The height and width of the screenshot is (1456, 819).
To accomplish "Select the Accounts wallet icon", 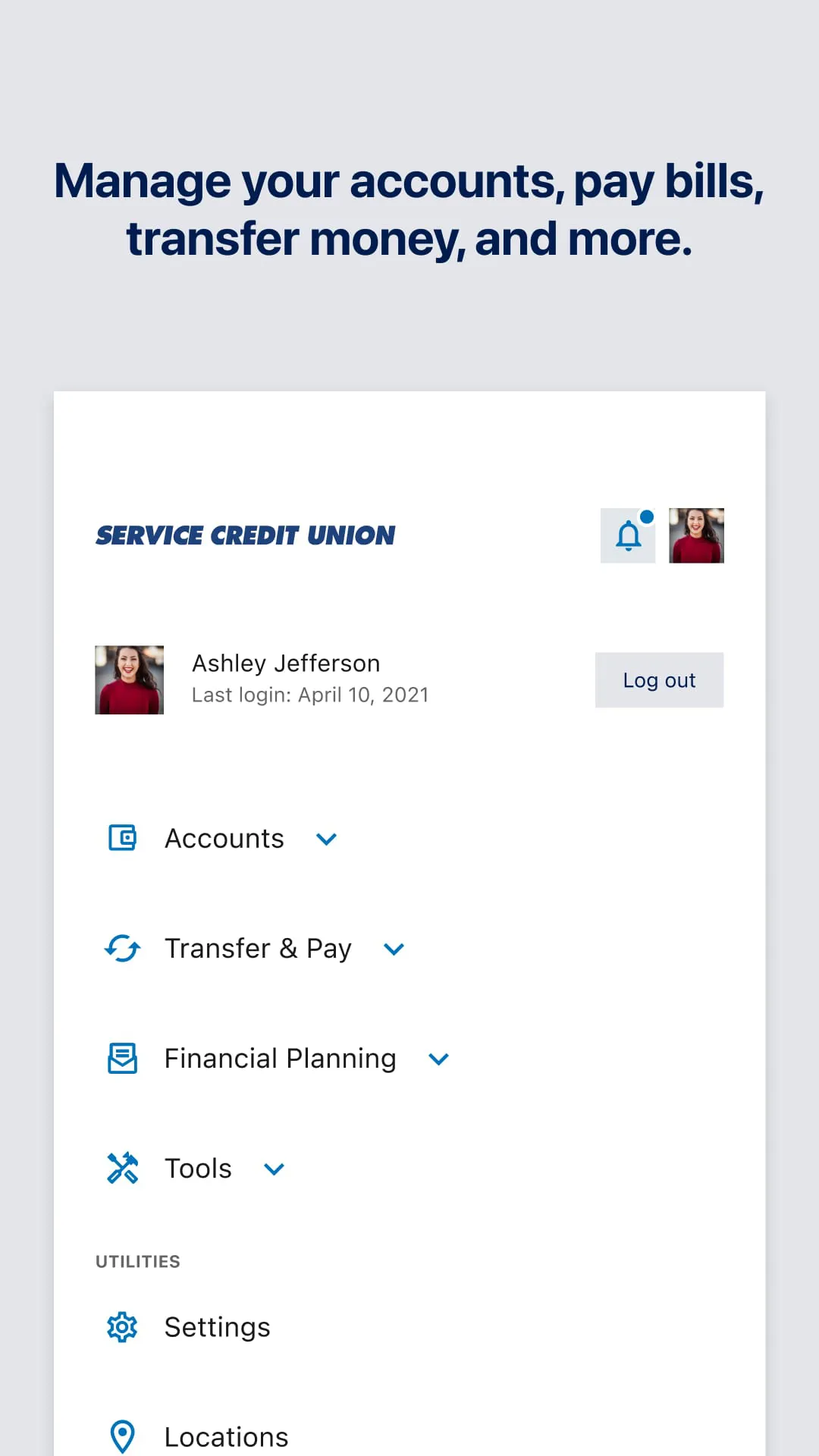I will point(122,838).
